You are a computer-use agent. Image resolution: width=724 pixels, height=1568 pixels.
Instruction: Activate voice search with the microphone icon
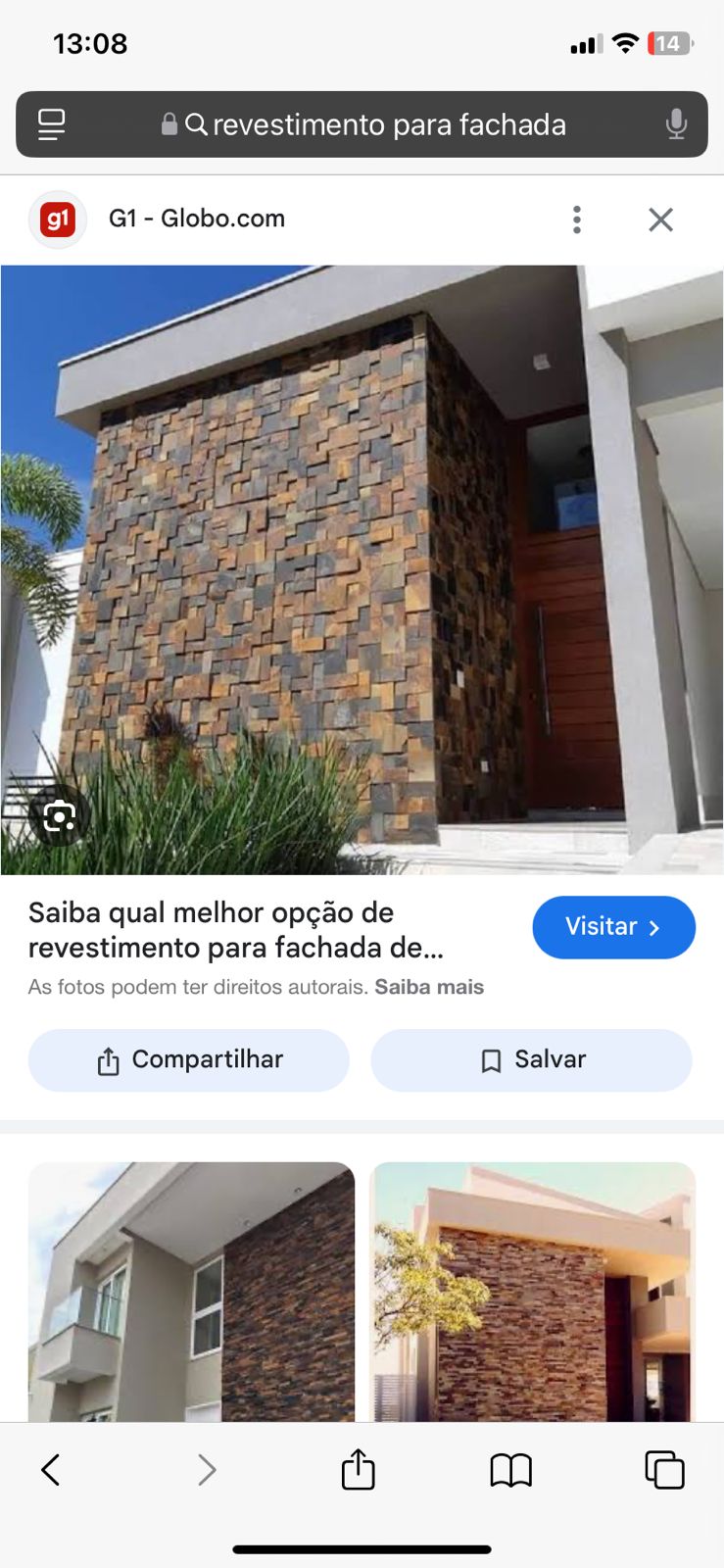coord(676,124)
